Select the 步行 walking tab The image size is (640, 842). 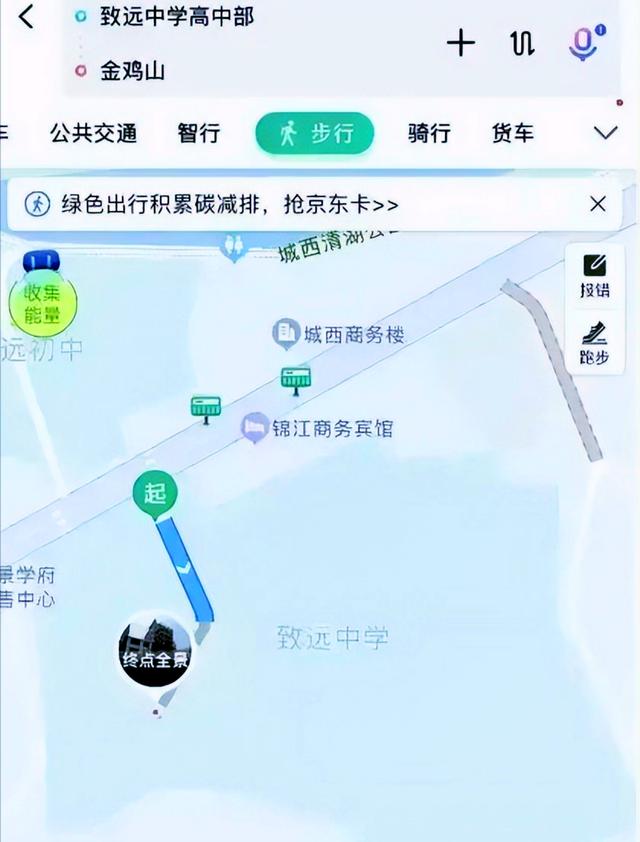314,133
